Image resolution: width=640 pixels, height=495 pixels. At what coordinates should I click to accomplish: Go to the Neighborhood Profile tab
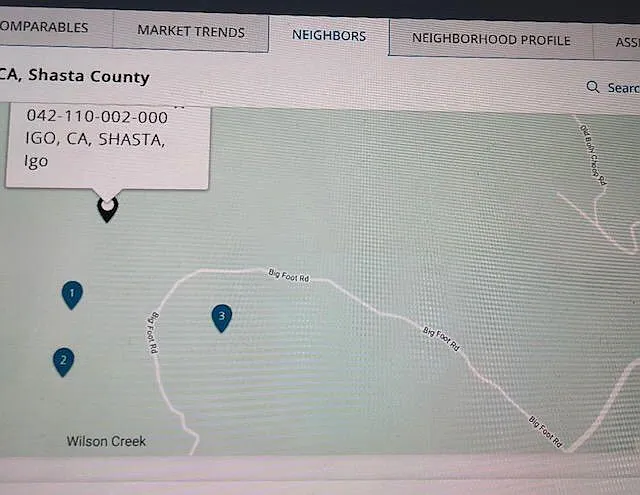pos(490,40)
